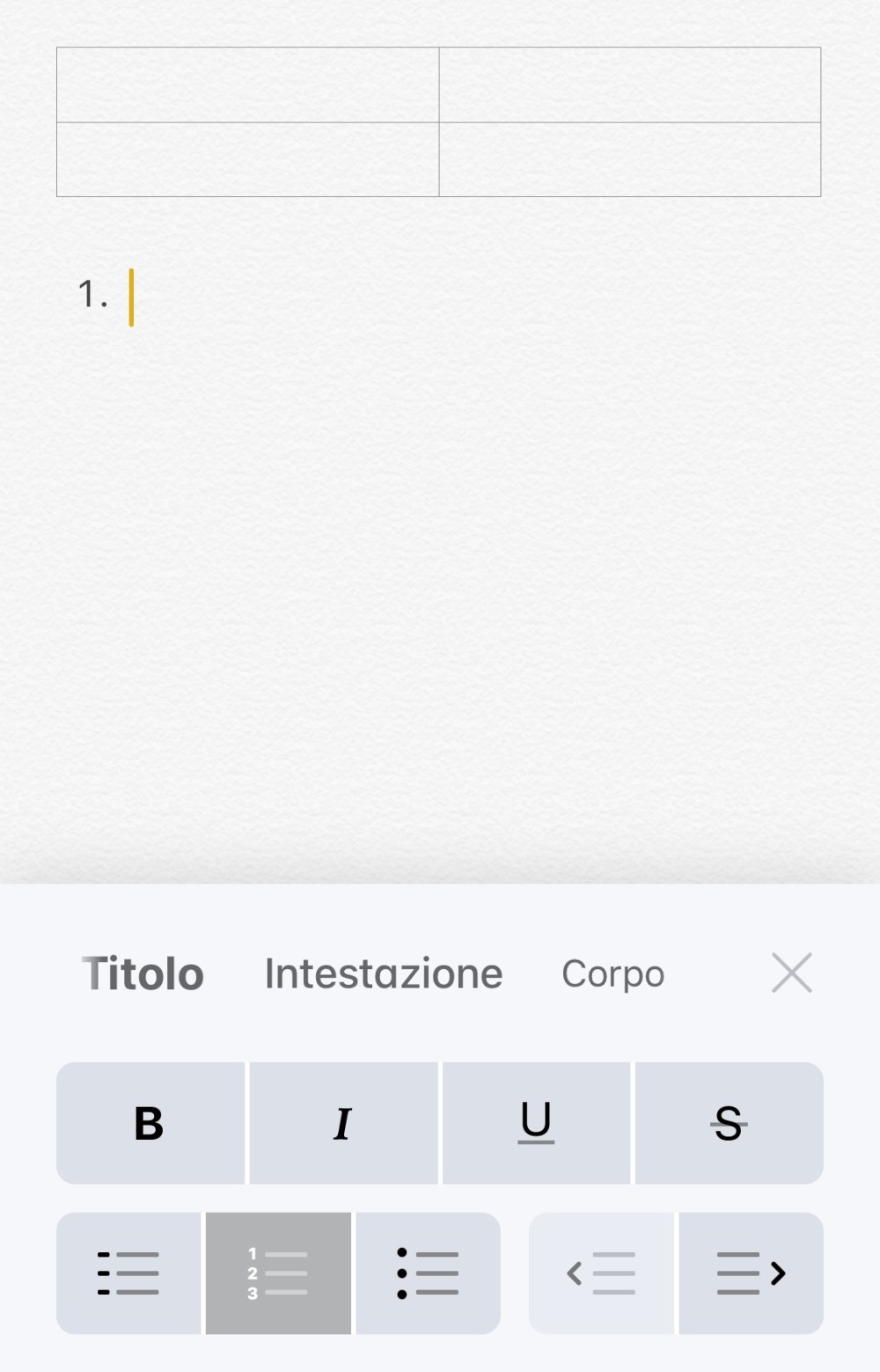Place cursor in the top-left table cell

pos(247,84)
